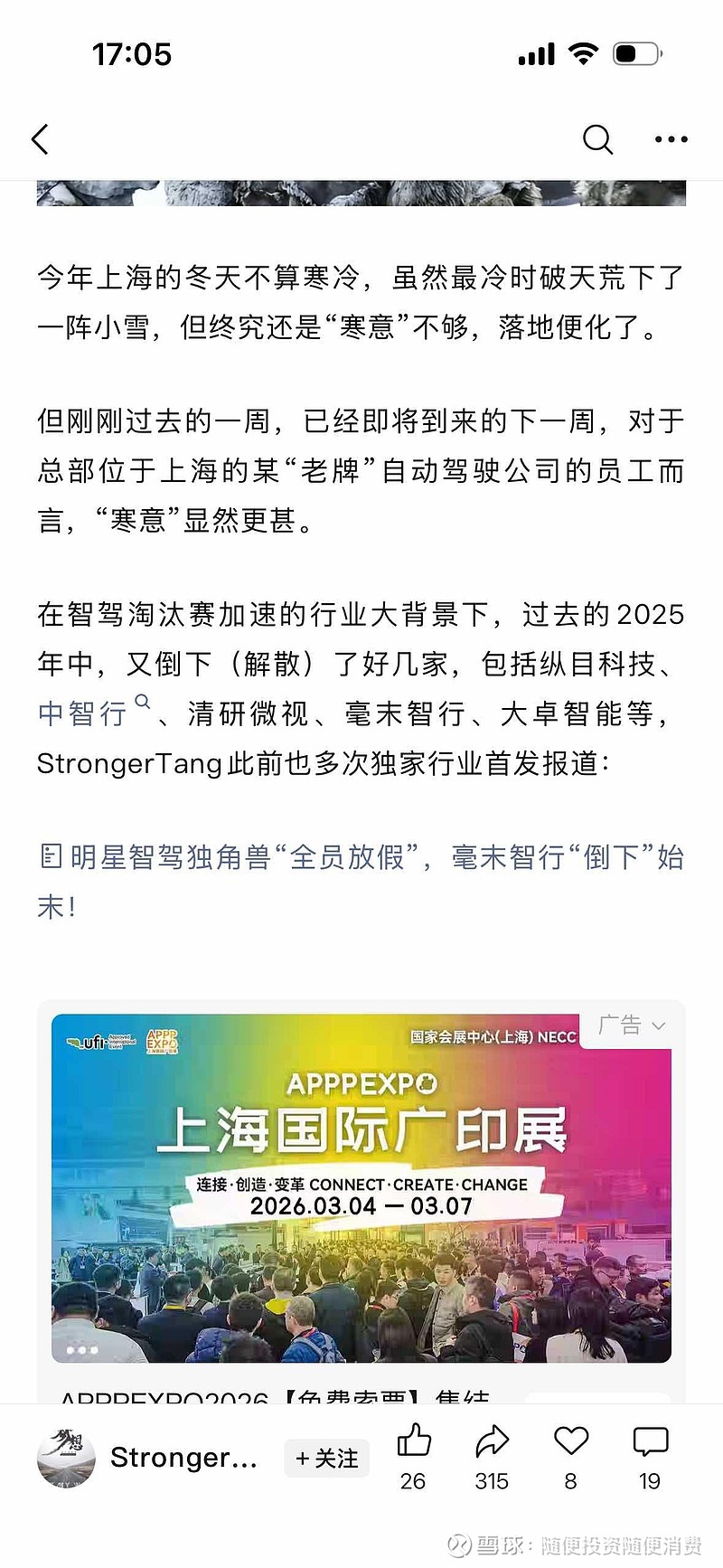The height and width of the screenshot is (1568, 723).
Task: Tap the author's profile avatar
Action: 65,1457
